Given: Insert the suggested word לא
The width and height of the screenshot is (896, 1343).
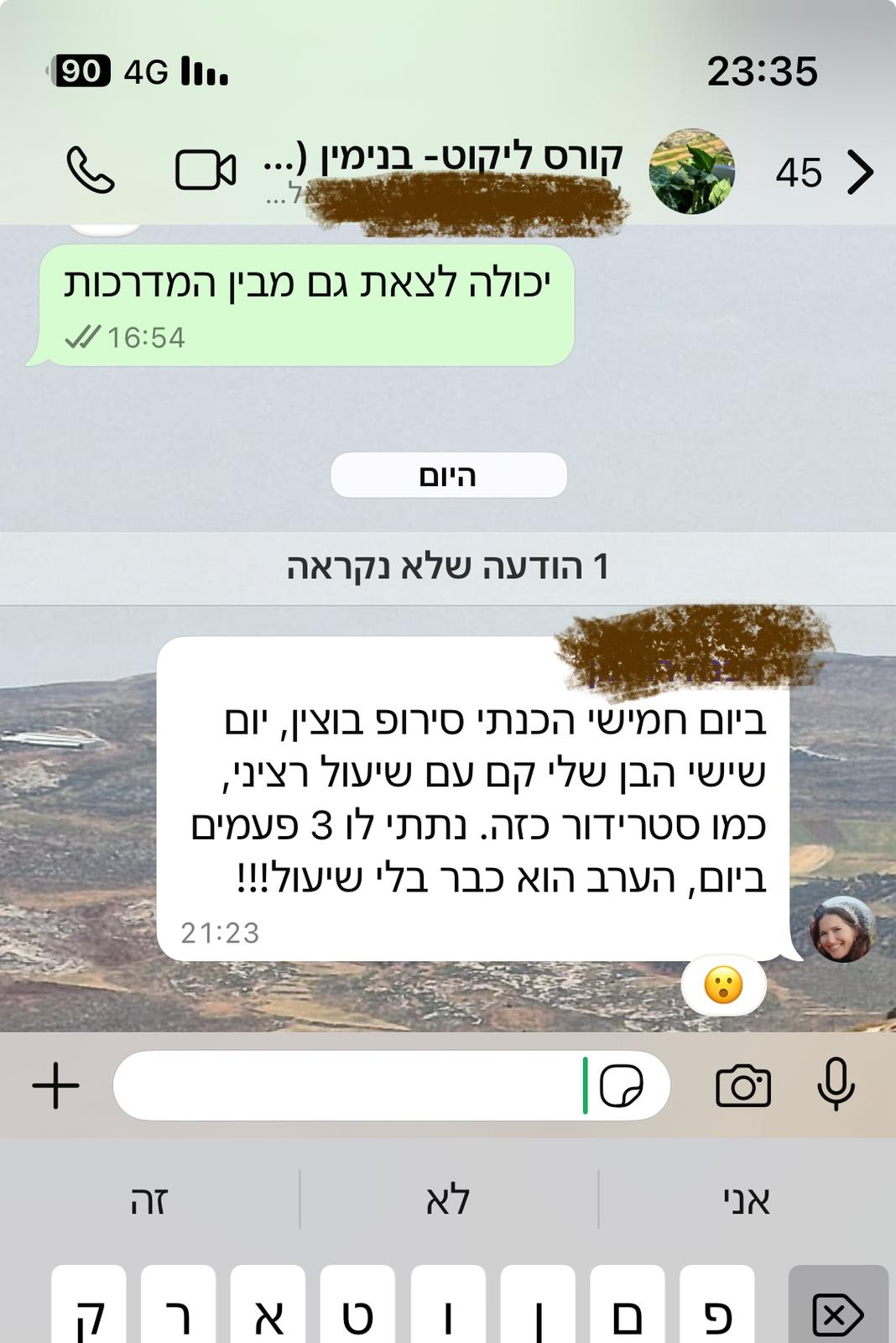Looking at the screenshot, I should (447, 1200).
